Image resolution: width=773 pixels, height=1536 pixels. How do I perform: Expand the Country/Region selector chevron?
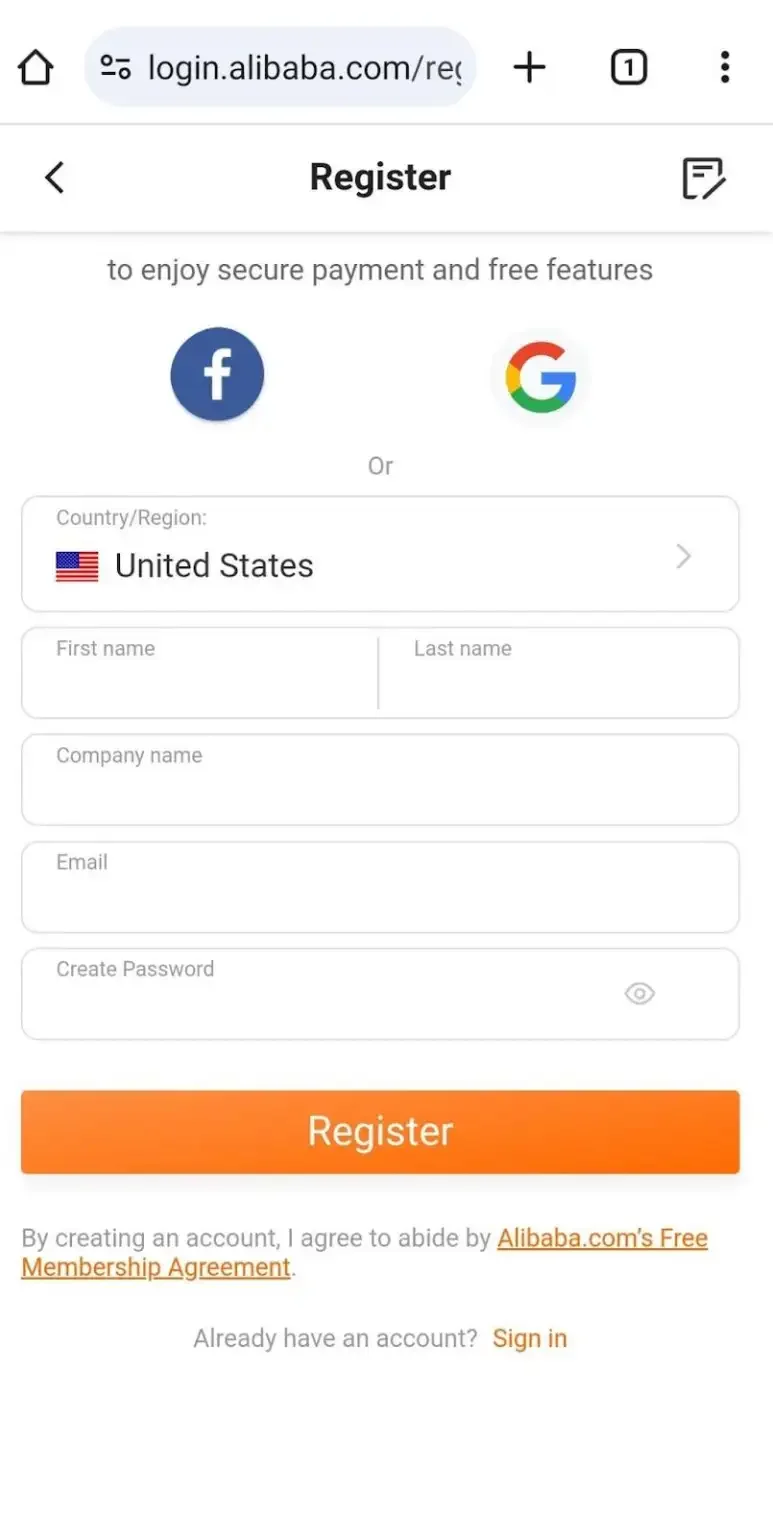pos(683,556)
